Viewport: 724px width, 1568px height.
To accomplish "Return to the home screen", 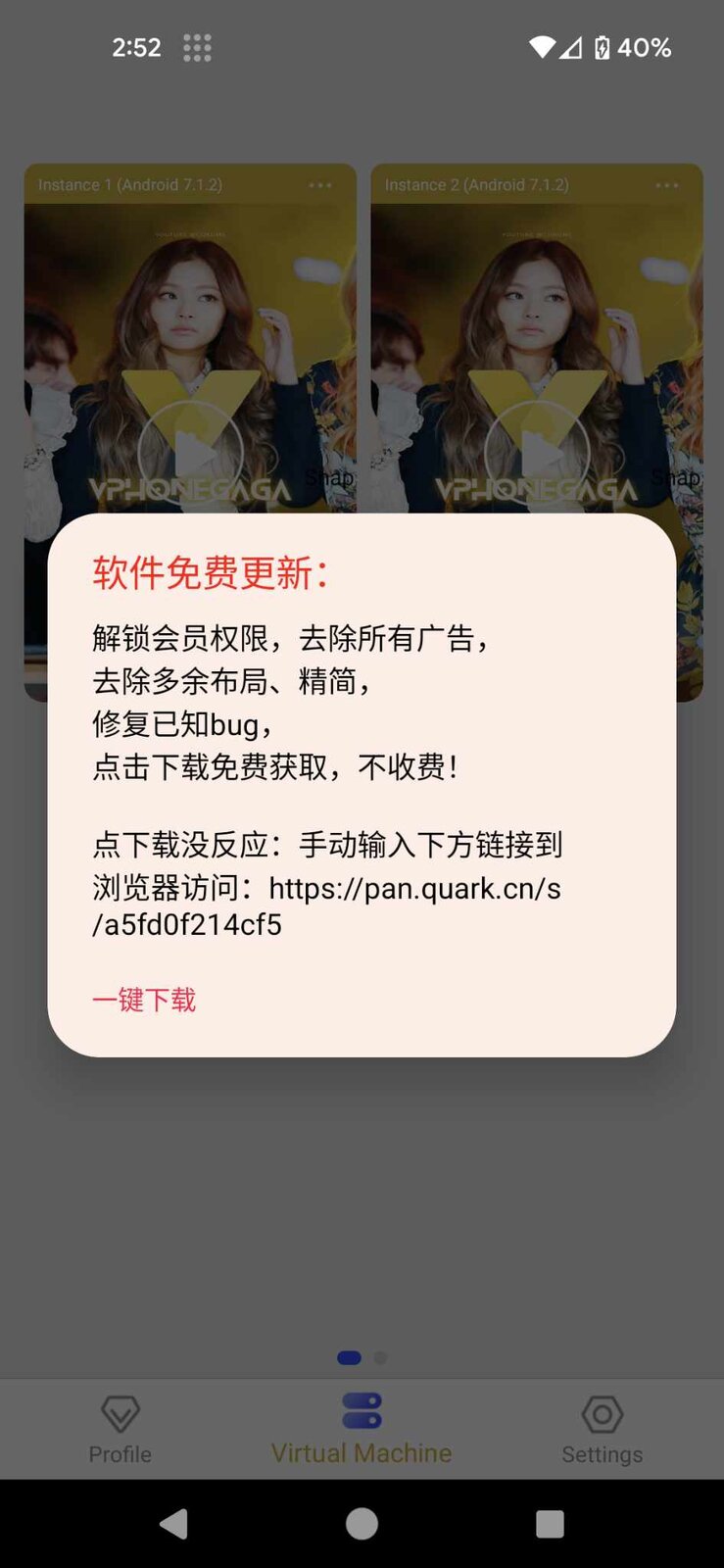I will [362, 1524].
